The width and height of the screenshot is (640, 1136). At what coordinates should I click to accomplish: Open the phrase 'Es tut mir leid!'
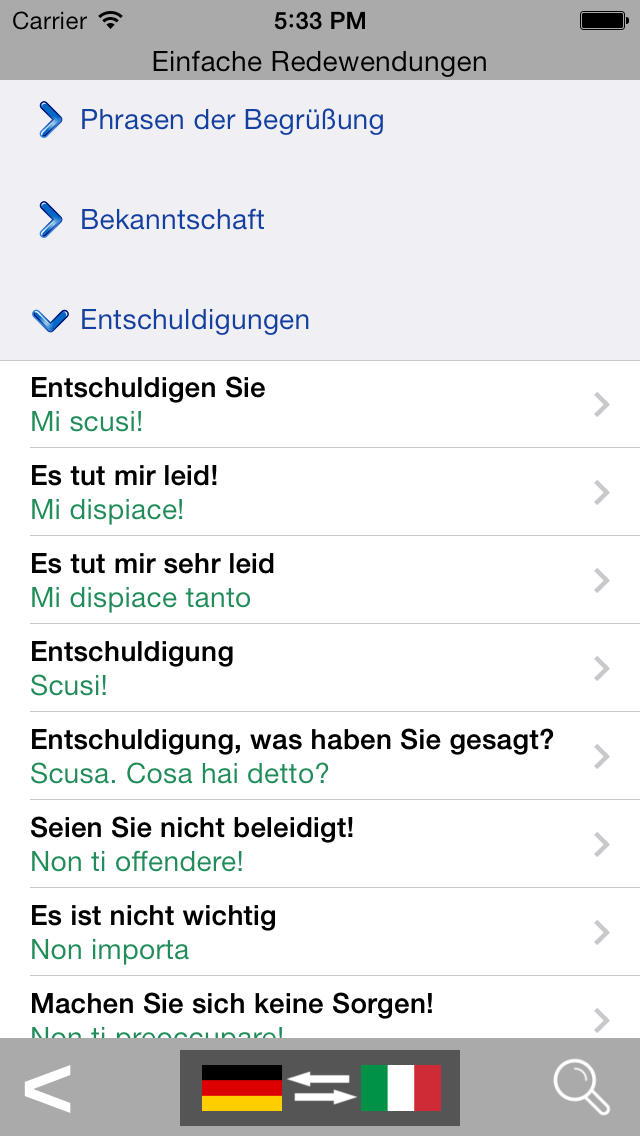tap(320, 493)
